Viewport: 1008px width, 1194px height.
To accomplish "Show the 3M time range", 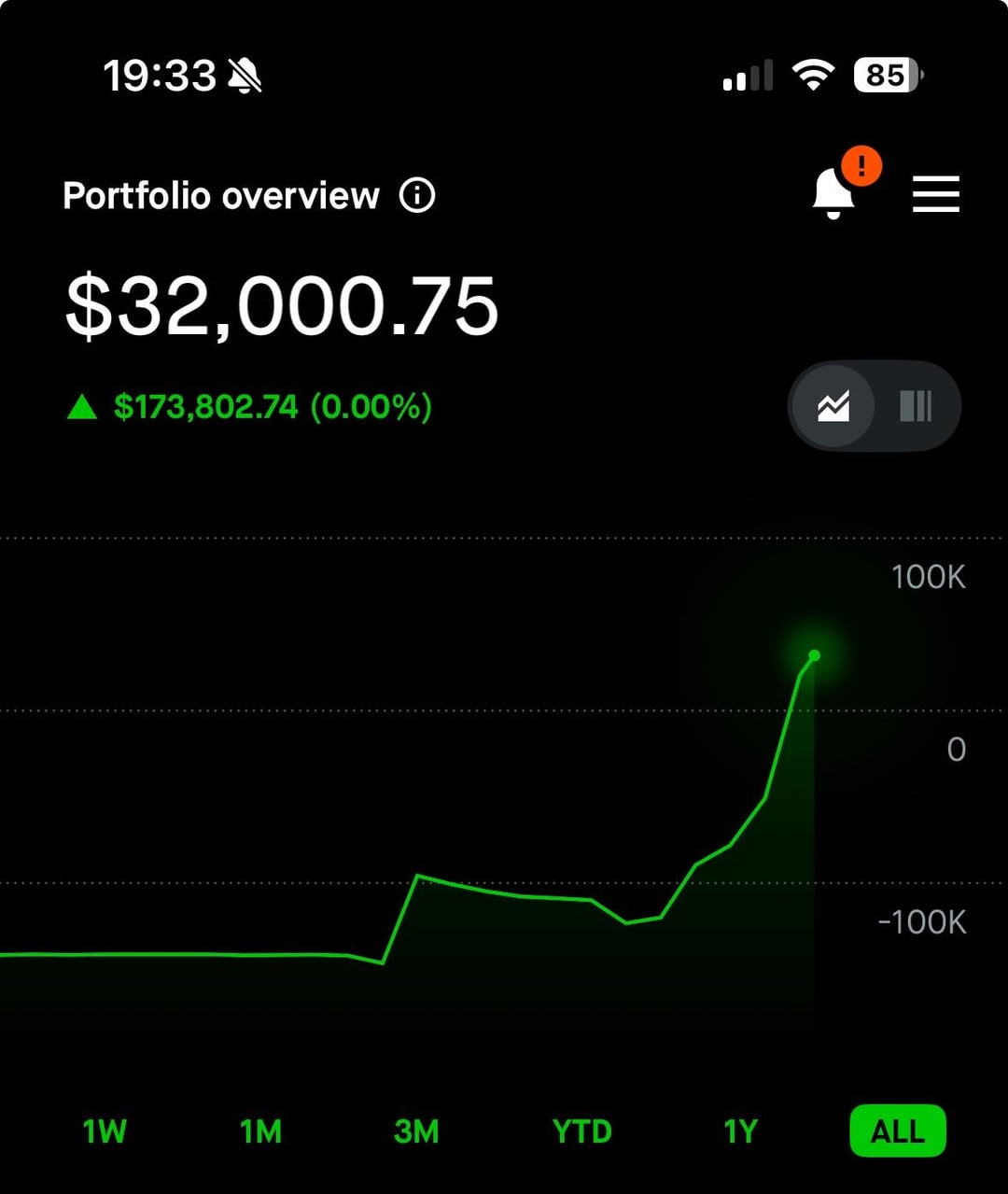I will pos(416,1131).
